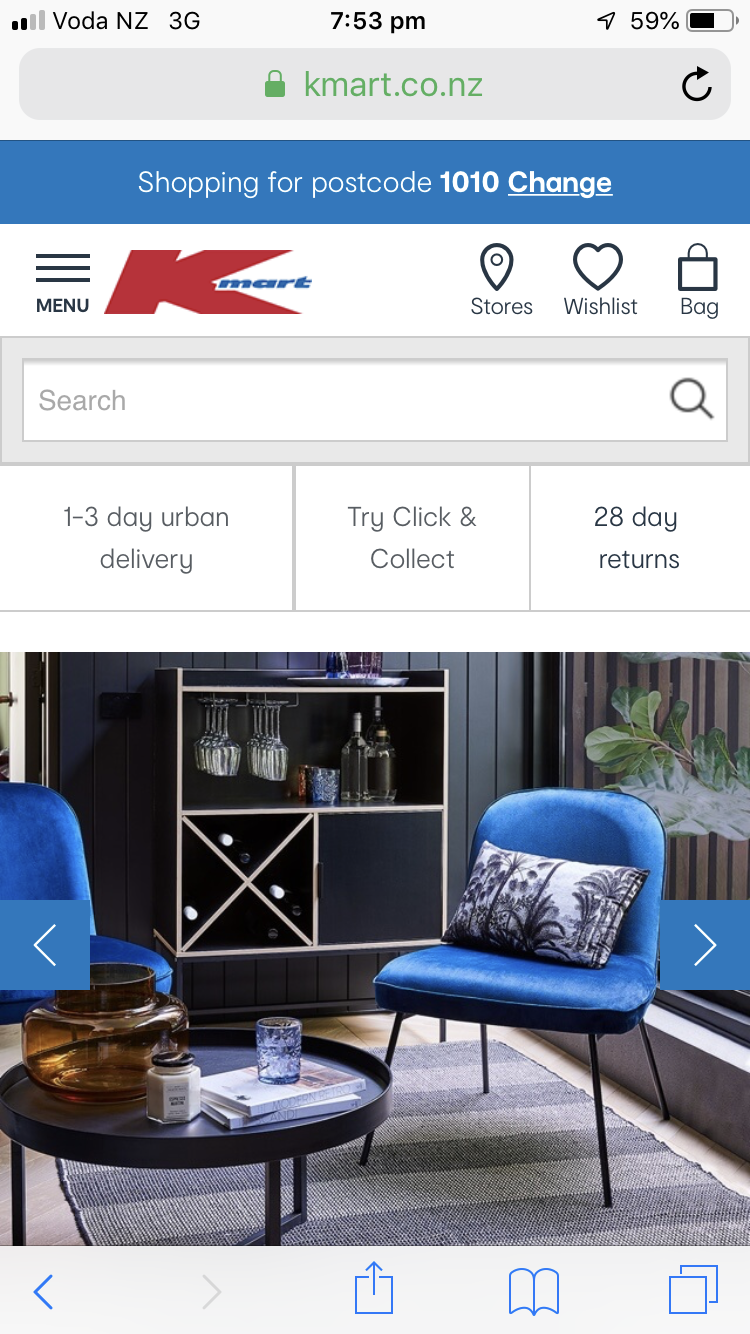750x1334 pixels.
Task: Open the living room promo banner
Action: click(375, 948)
